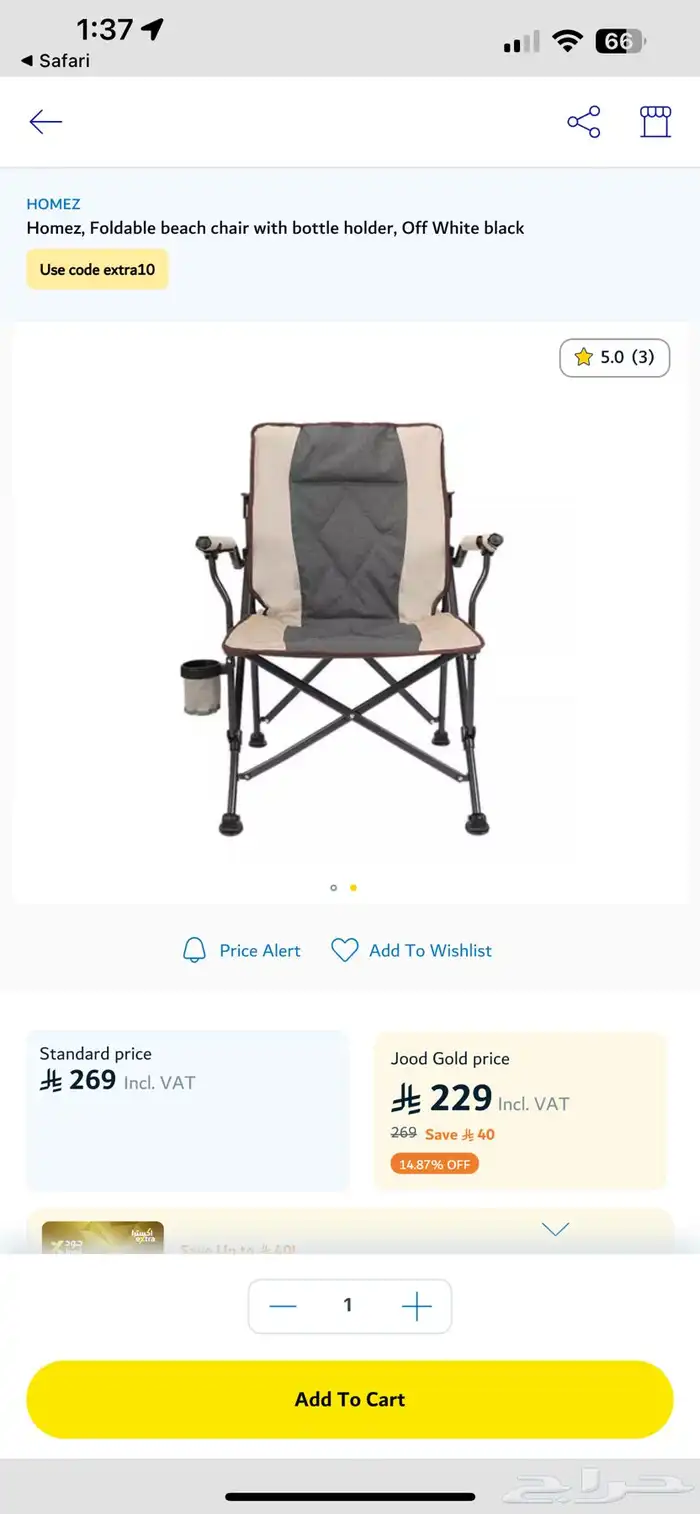The height and width of the screenshot is (1514, 700).
Task: Add To Wishlist
Action: tap(412, 950)
